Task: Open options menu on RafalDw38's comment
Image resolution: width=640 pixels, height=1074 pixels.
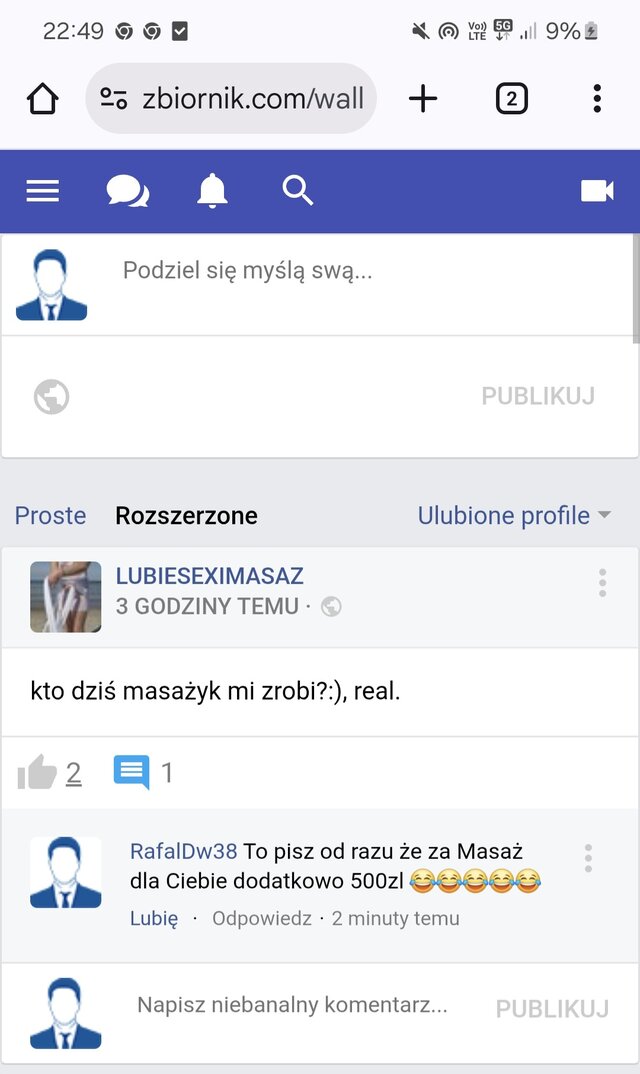Action: pyautogui.click(x=588, y=858)
